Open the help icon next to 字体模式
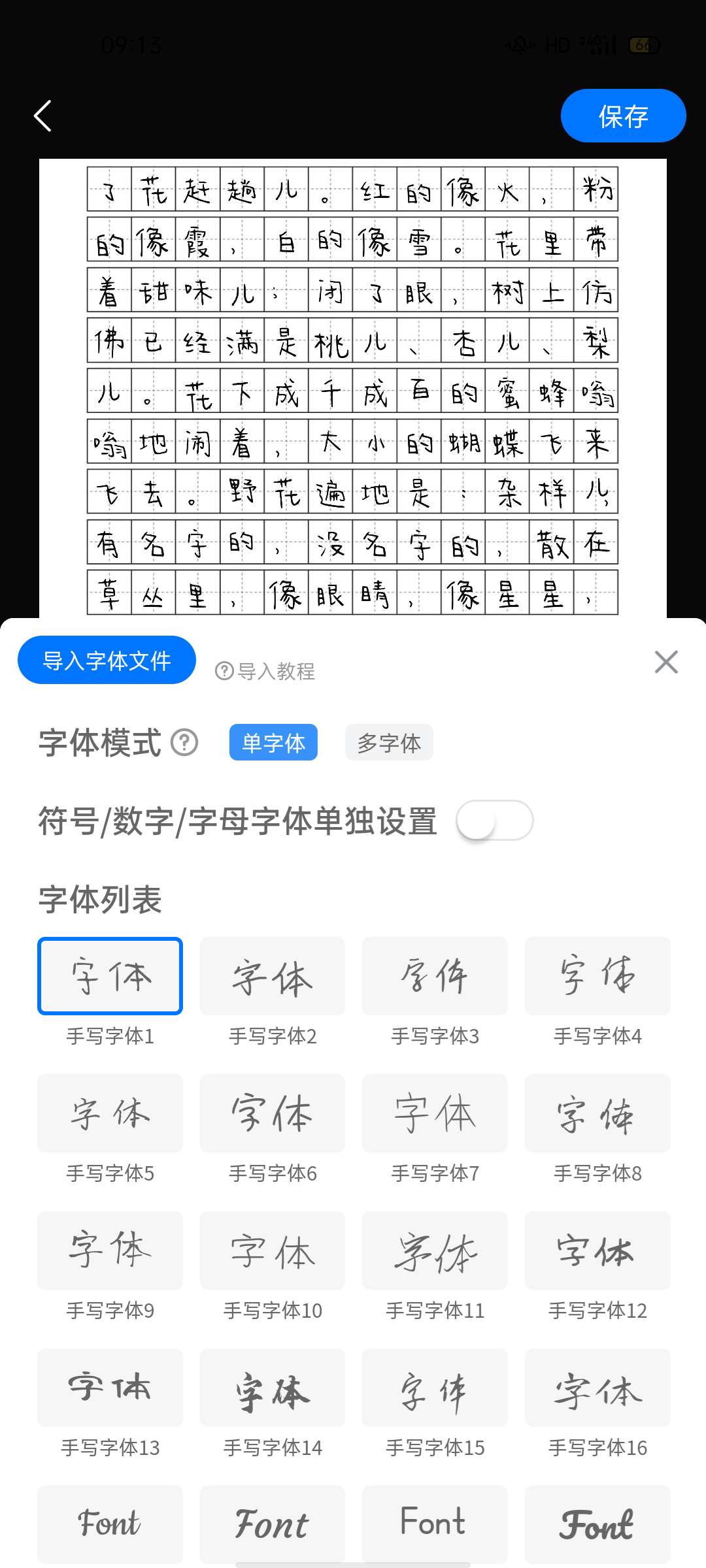The width and height of the screenshot is (706, 1568). [184, 743]
